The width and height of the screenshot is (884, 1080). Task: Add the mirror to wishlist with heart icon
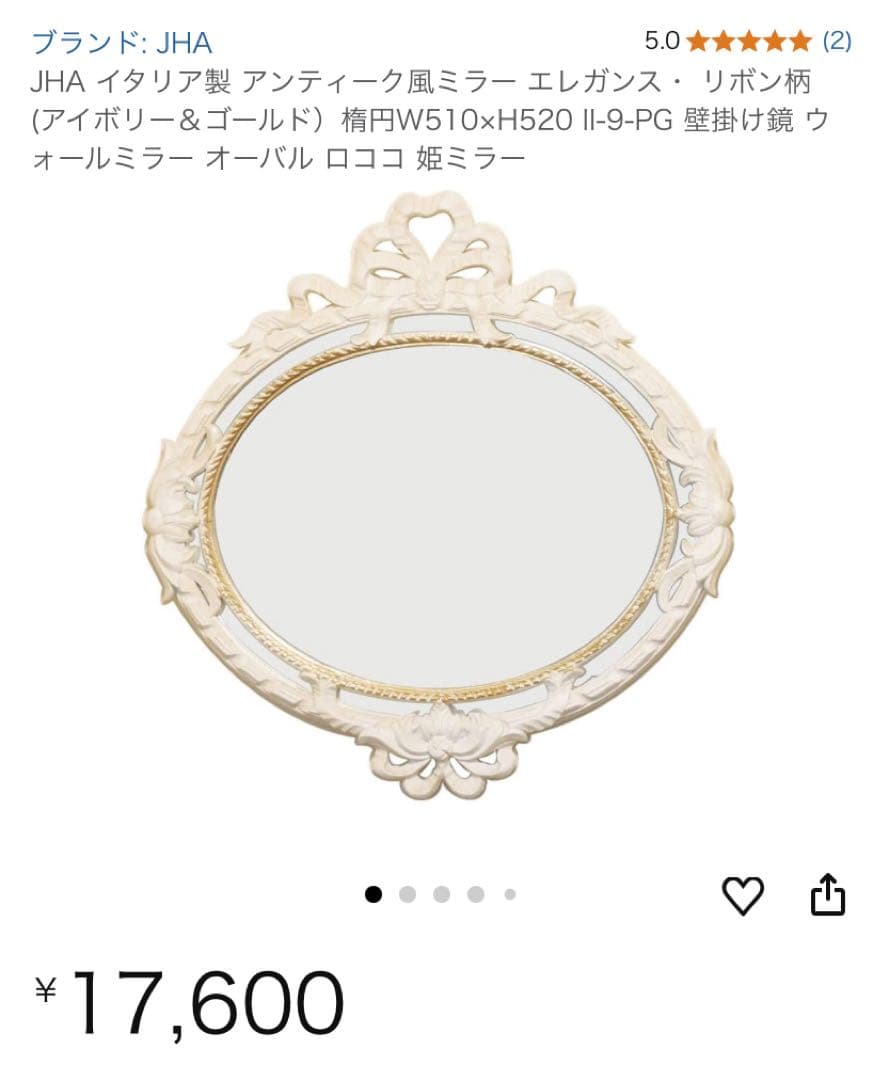point(742,895)
